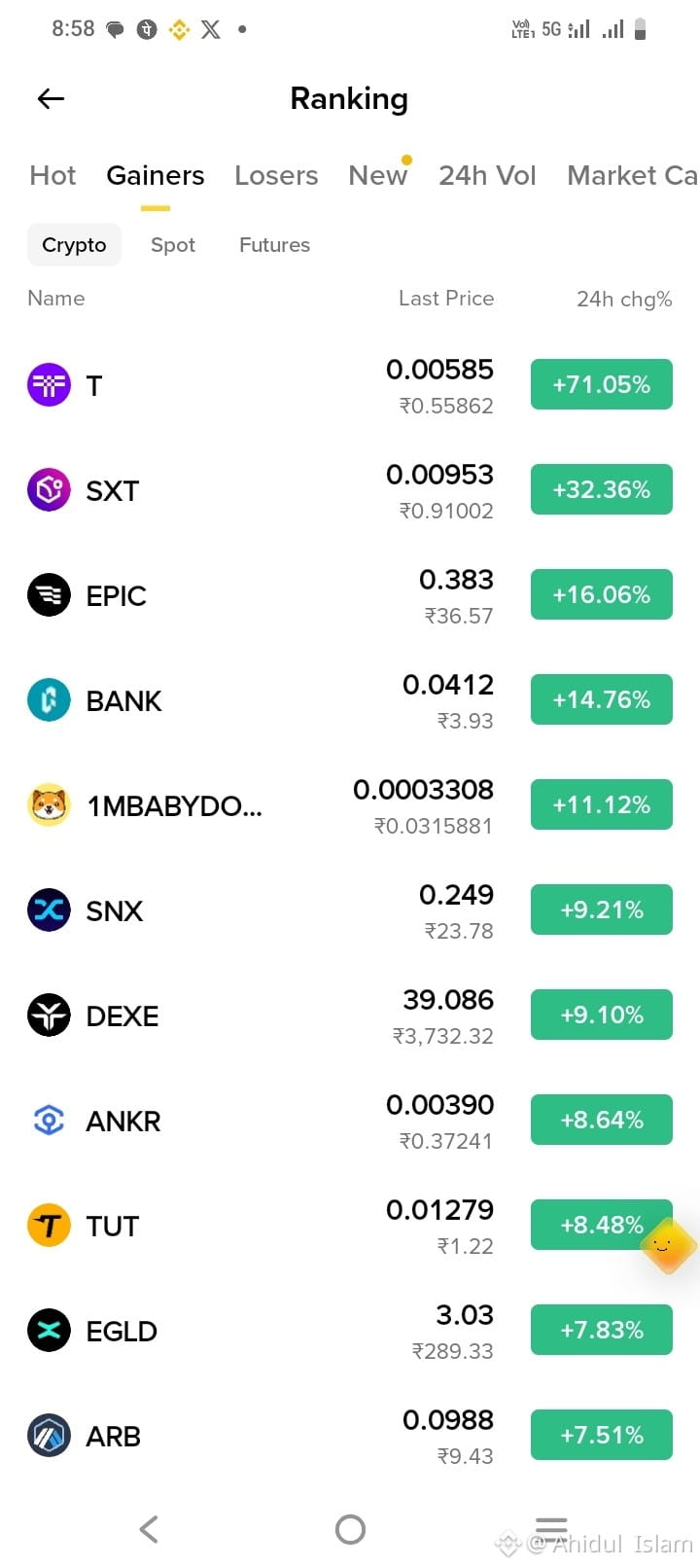The image size is (700, 1568).
Task: Open the New tab
Action: 378,175
